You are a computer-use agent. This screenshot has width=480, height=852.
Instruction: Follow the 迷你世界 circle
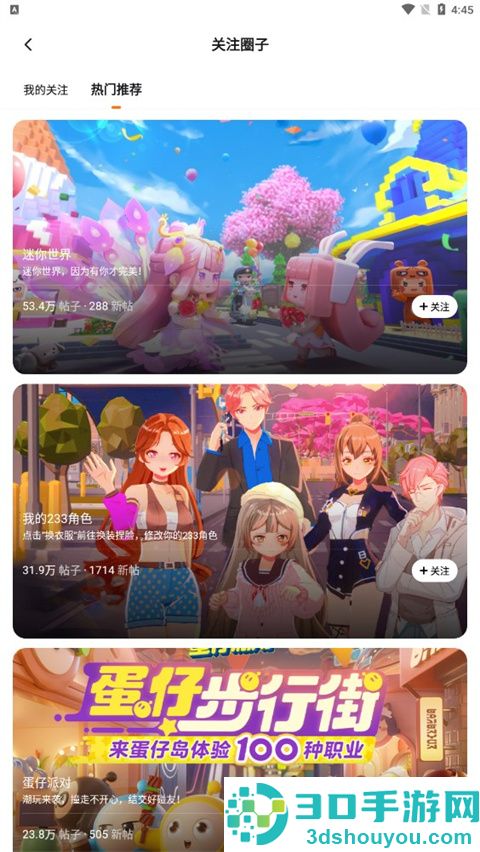[434, 307]
